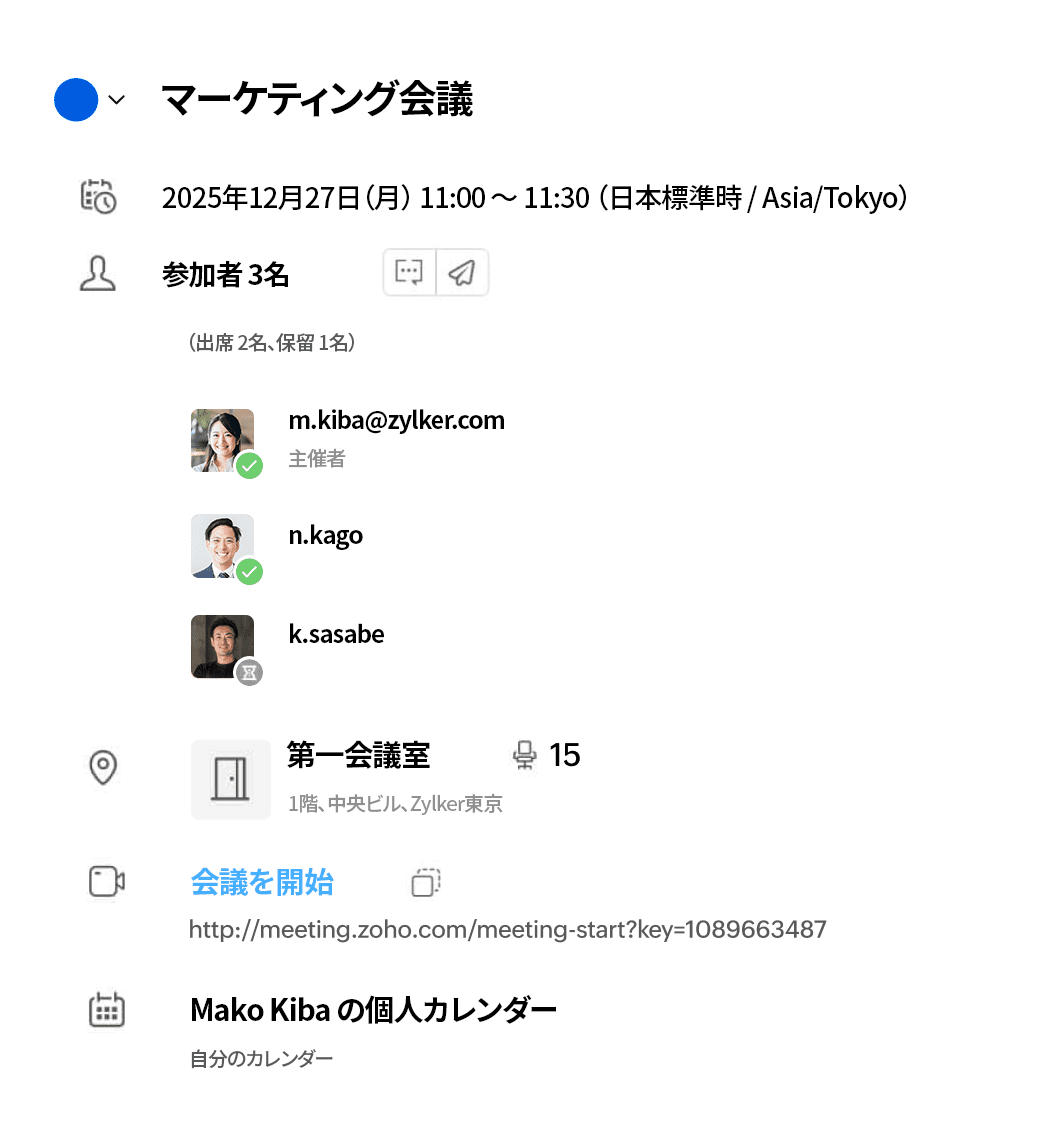Click the calendar icon beside Mako Kiba の個人カレンダー
Image resolution: width=1037 pixels, height=1143 pixels.
[106, 1010]
